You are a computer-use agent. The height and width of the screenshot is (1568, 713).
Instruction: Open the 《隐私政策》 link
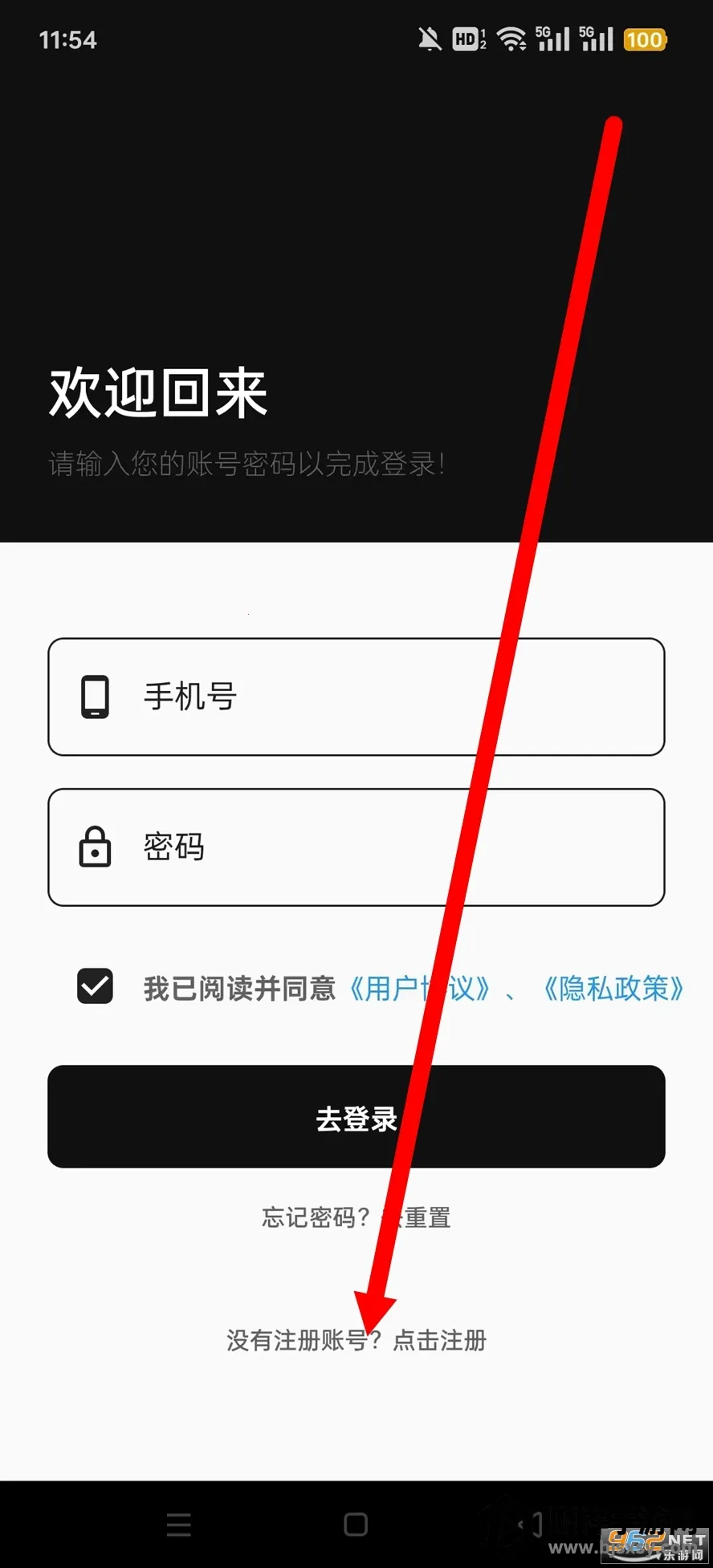coord(614,989)
